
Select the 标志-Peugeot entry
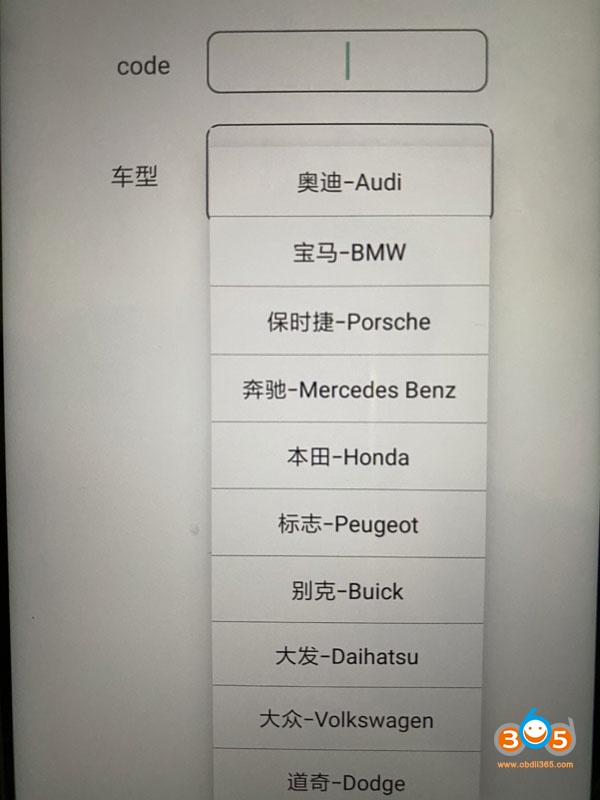point(348,524)
